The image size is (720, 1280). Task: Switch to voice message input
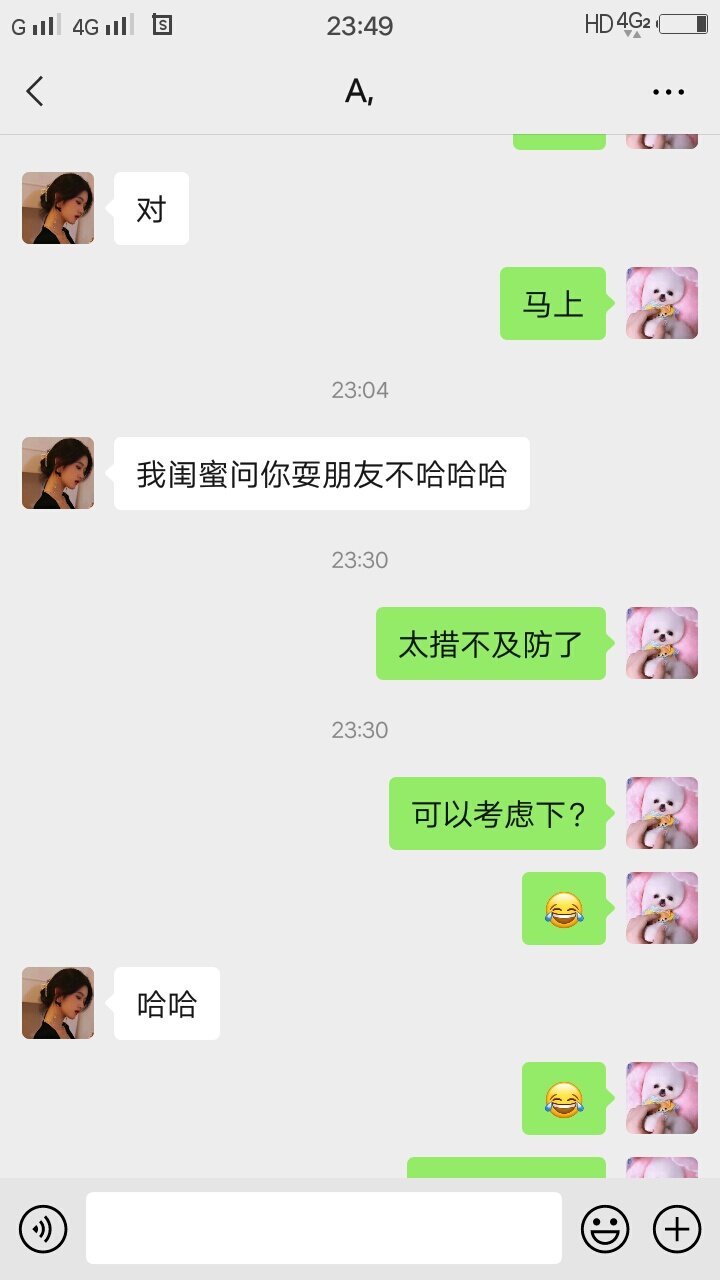43,1228
